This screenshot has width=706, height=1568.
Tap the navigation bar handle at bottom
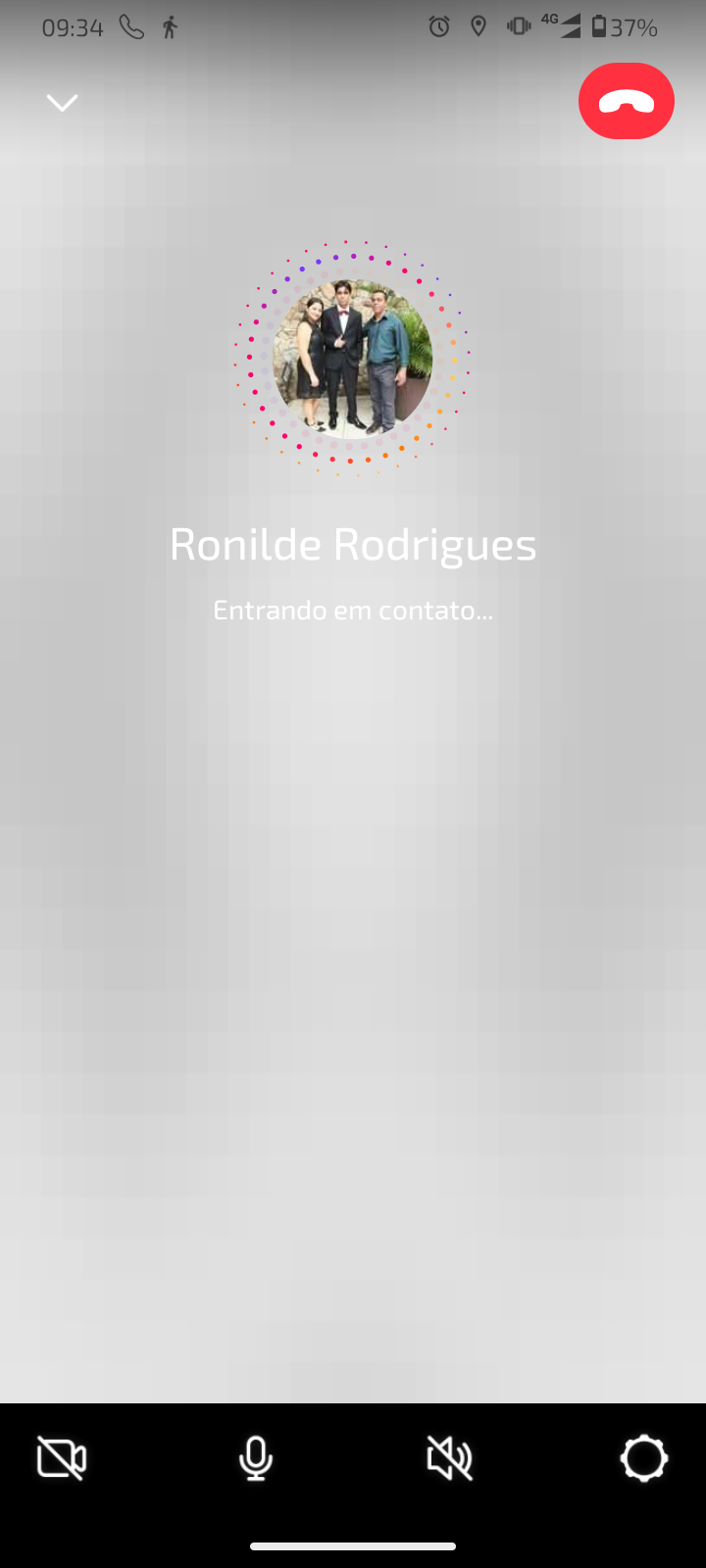353,1545
